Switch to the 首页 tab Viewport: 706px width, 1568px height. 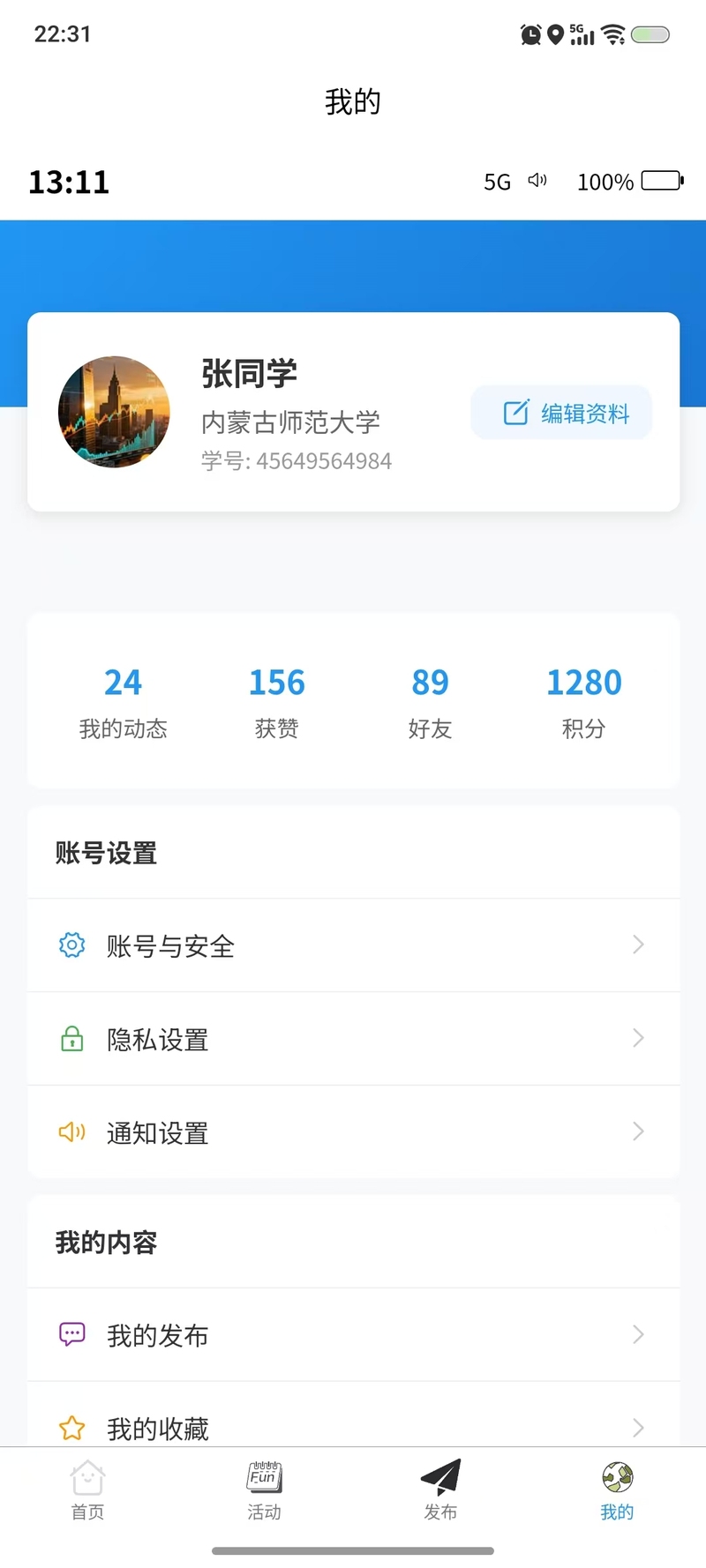87,1490
